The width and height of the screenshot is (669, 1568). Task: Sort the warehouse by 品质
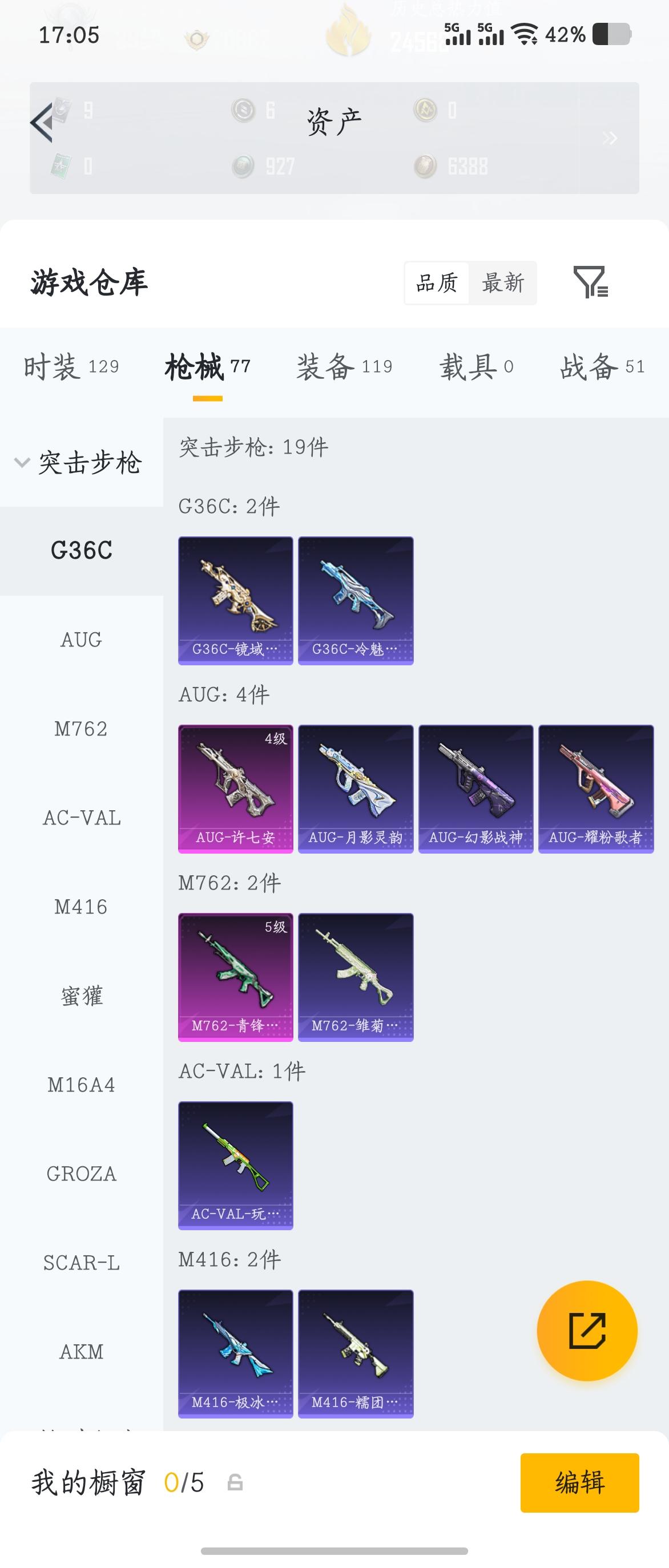pyautogui.click(x=437, y=283)
